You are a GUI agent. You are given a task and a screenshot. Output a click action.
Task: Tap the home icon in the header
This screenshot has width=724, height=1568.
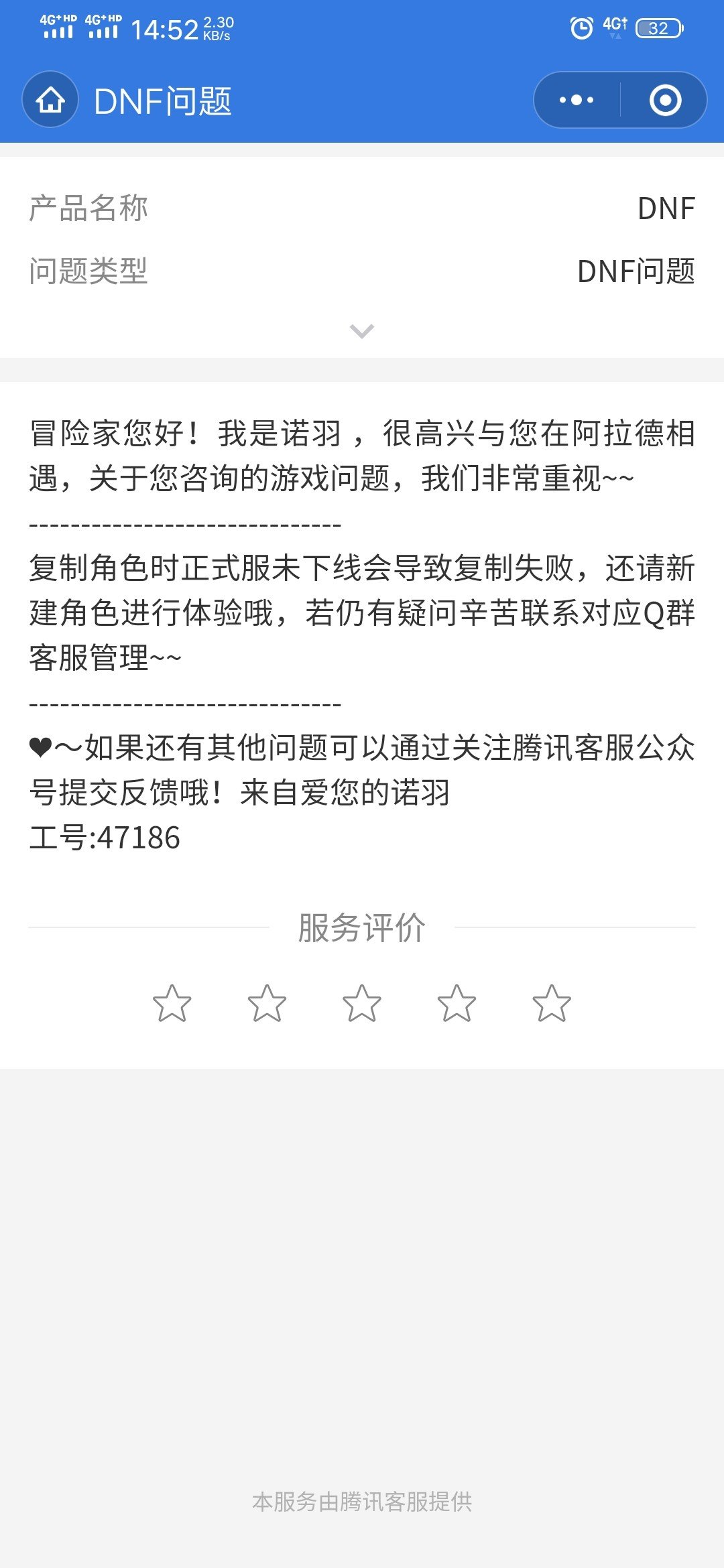50,100
